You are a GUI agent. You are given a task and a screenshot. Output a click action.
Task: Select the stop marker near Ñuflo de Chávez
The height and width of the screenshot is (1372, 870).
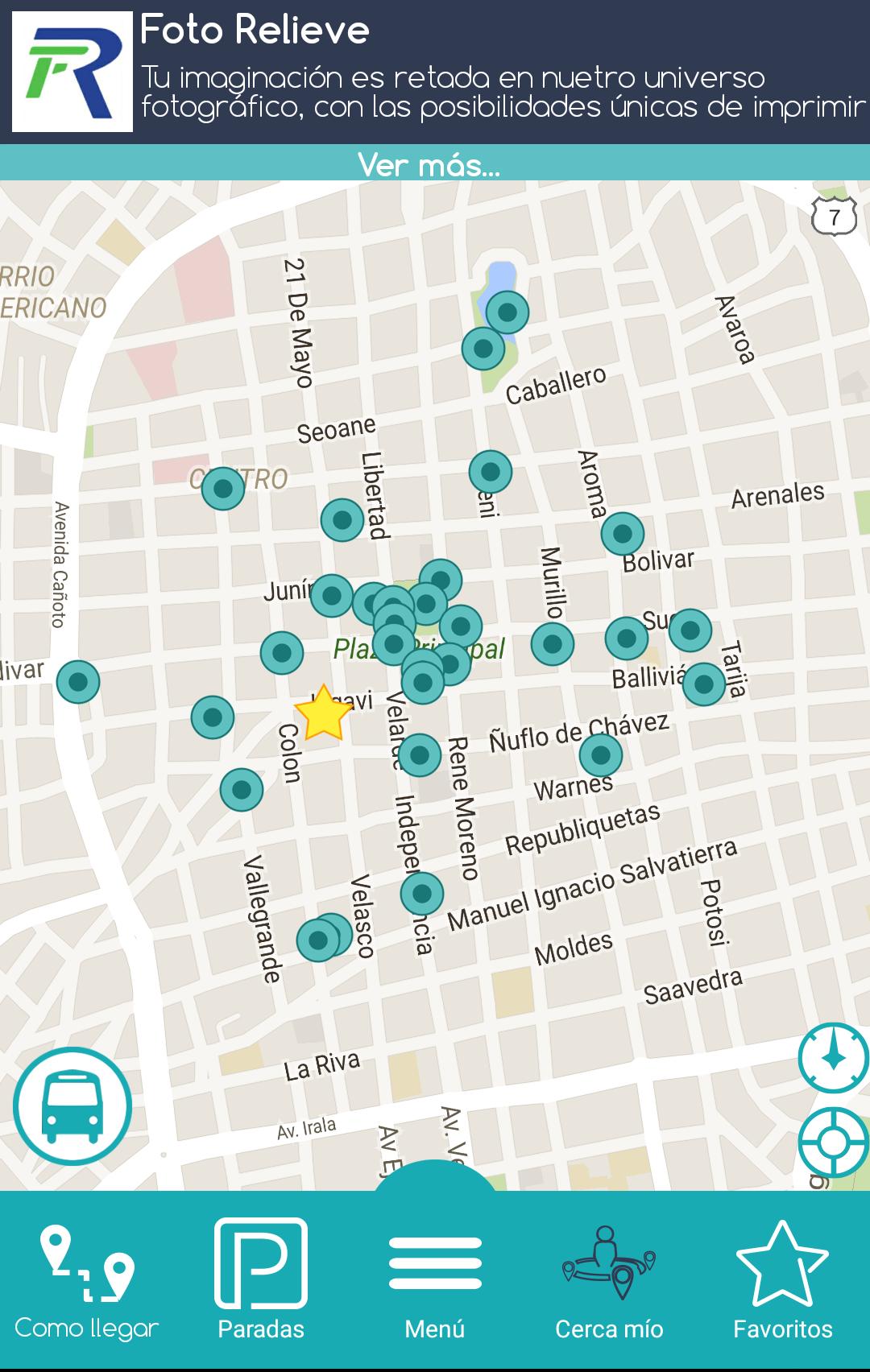601,755
